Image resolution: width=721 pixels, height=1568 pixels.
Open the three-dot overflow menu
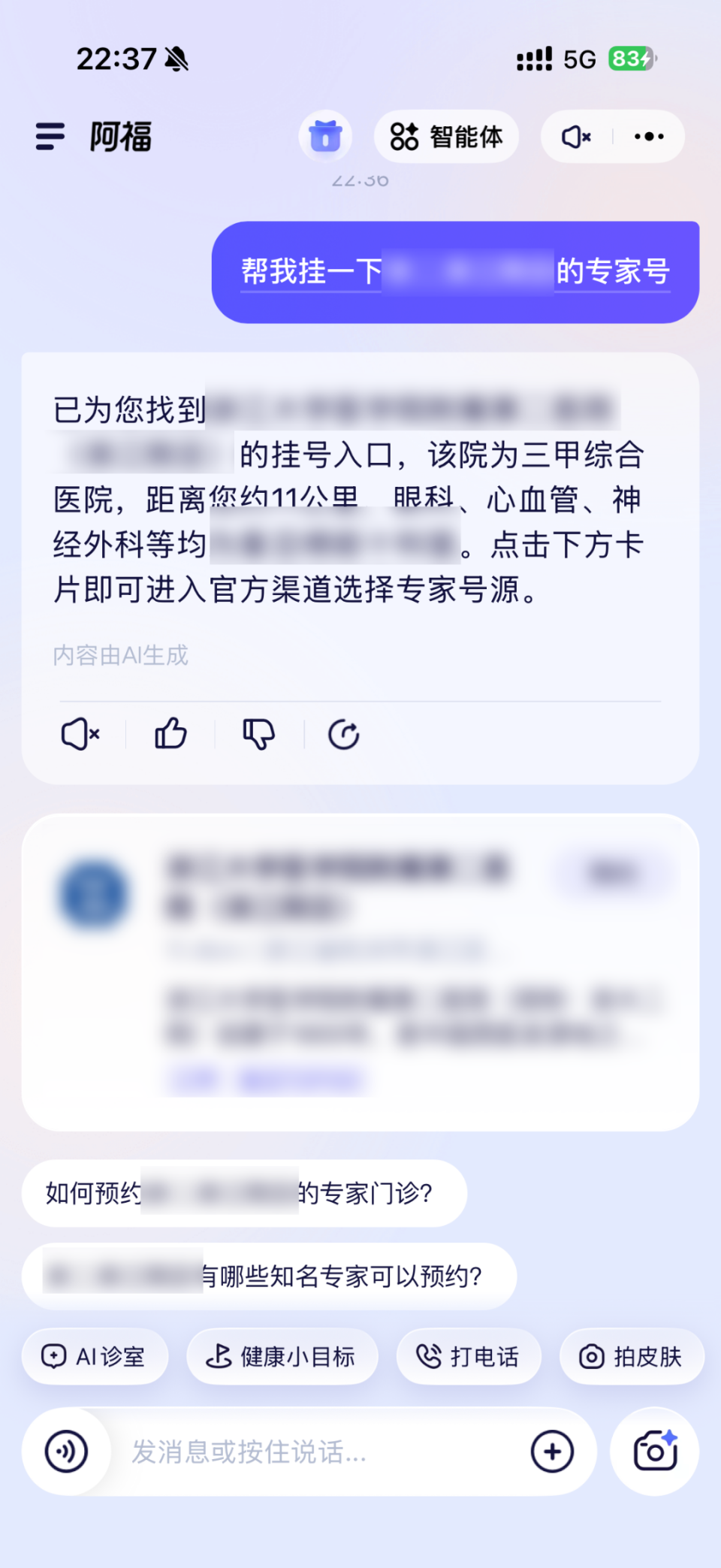pos(649,137)
